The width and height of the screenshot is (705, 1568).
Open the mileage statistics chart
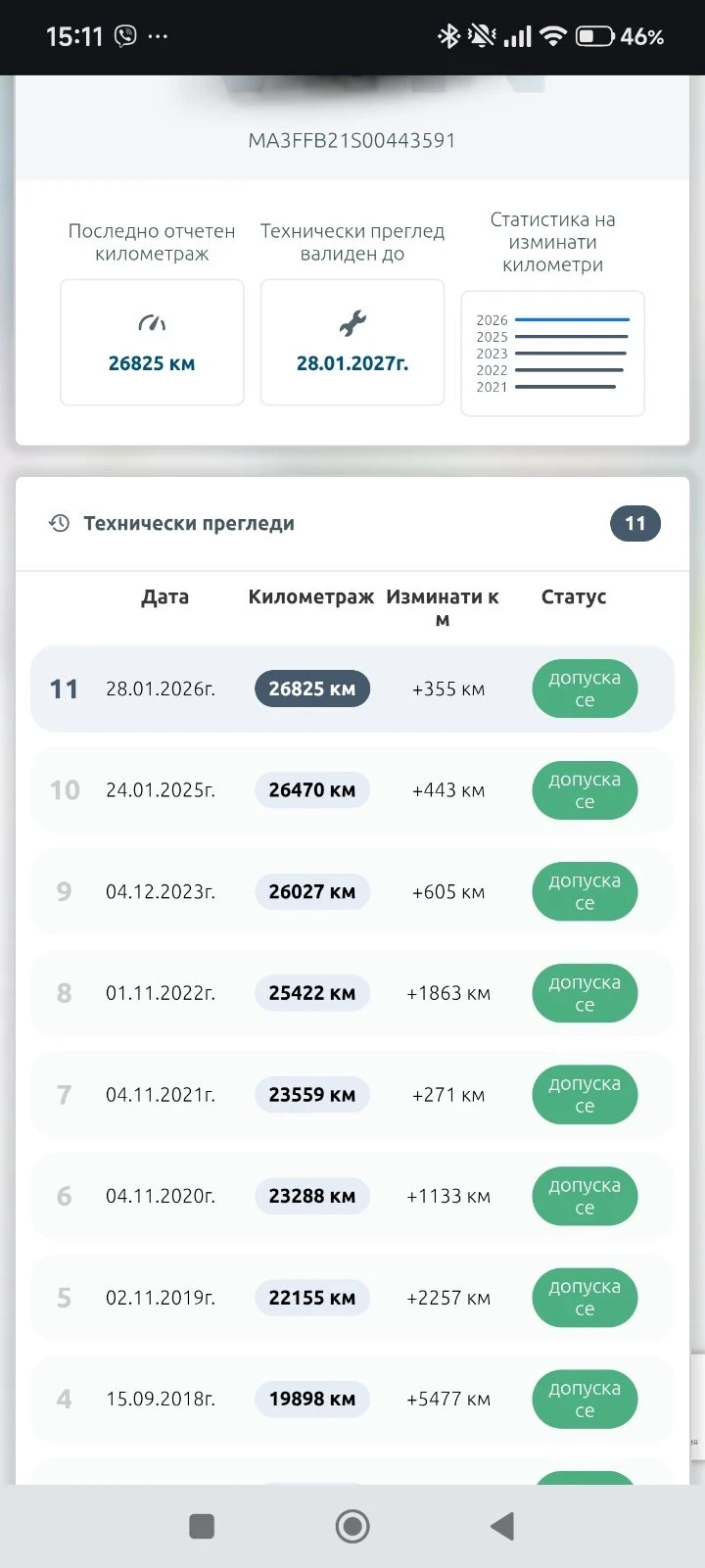[x=552, y=353]
